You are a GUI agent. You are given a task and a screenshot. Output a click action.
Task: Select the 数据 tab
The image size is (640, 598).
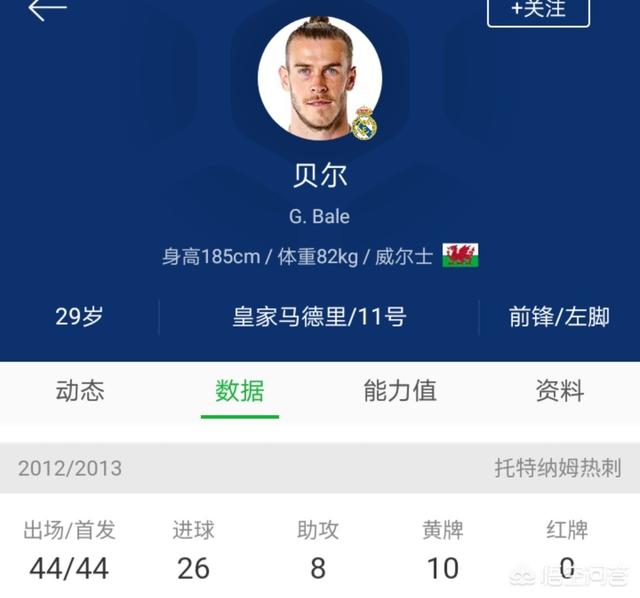240,391
